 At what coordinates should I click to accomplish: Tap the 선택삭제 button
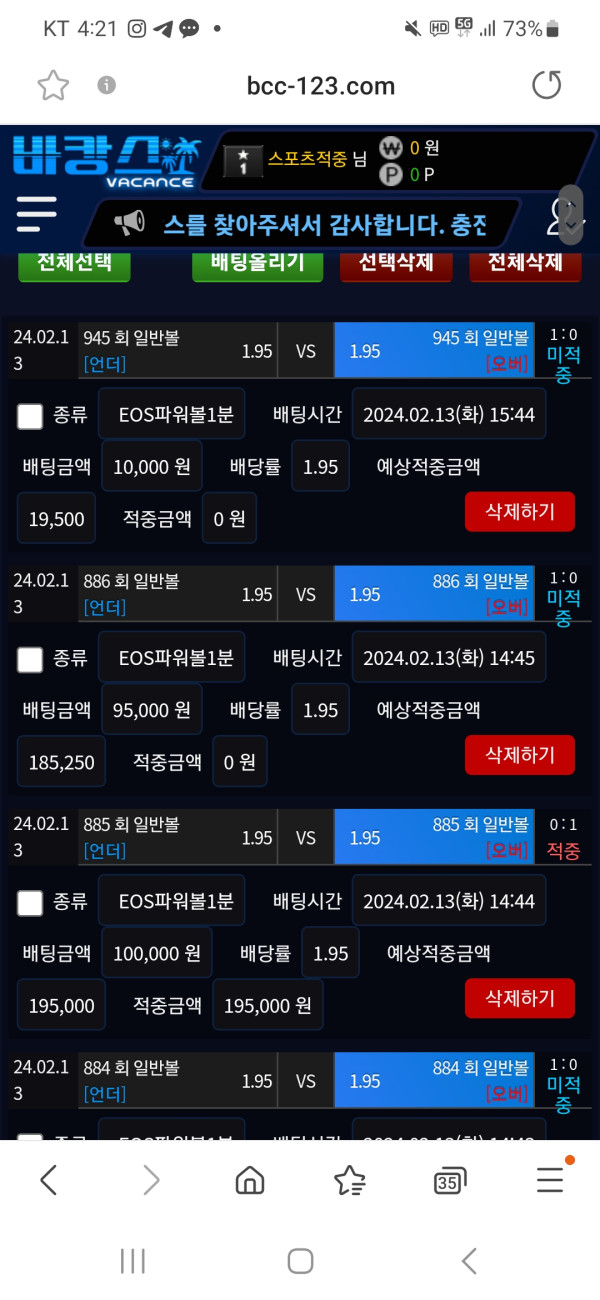[x=397, y=263]
